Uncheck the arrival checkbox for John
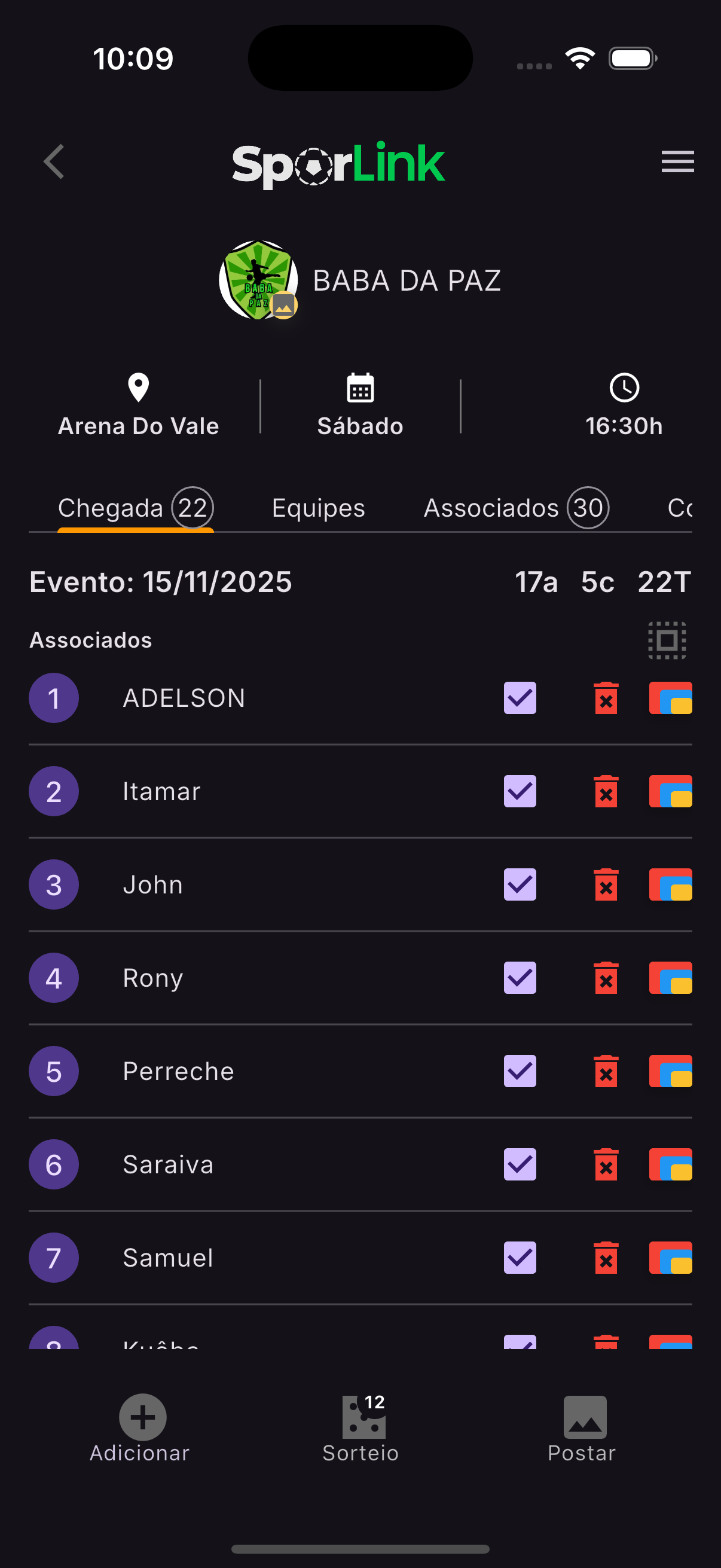The height and width of the screenshot is (1568, 721). pyautogui.click(x=520, y=884)
